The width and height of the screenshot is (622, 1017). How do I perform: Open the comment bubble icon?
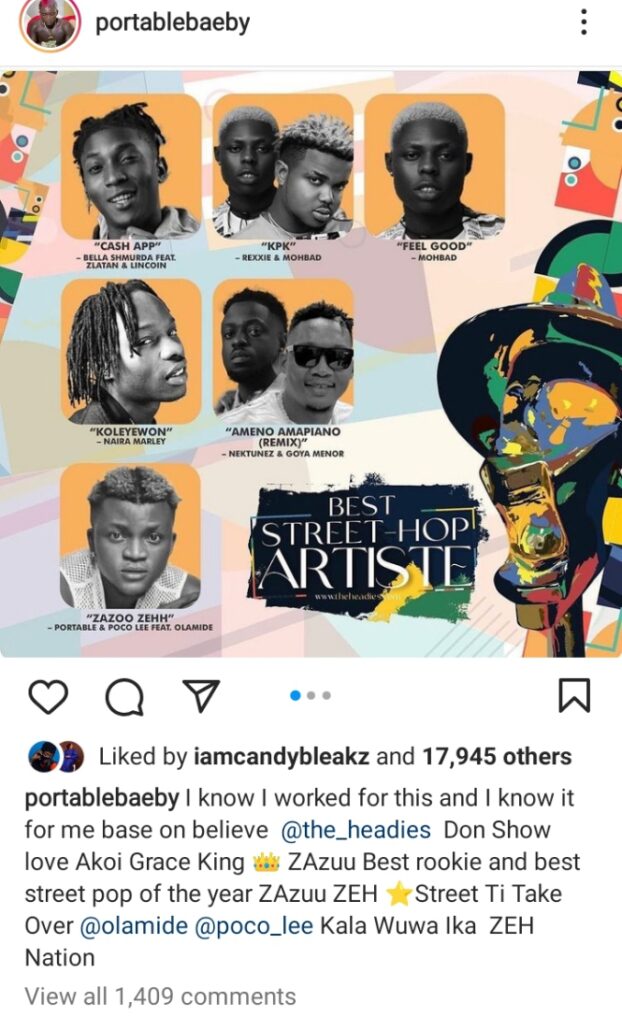125,697
